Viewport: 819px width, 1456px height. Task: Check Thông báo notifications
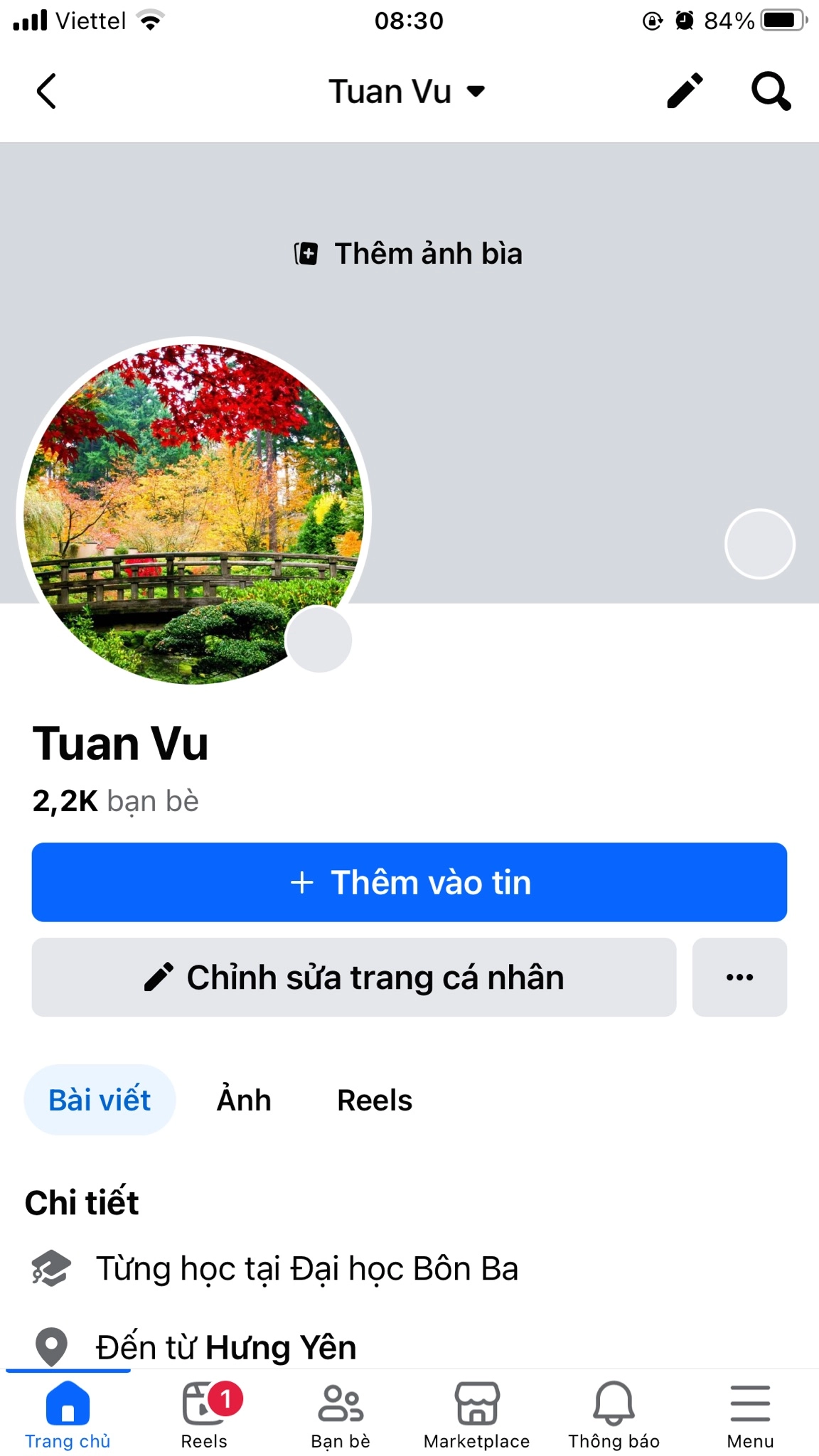614,1415
